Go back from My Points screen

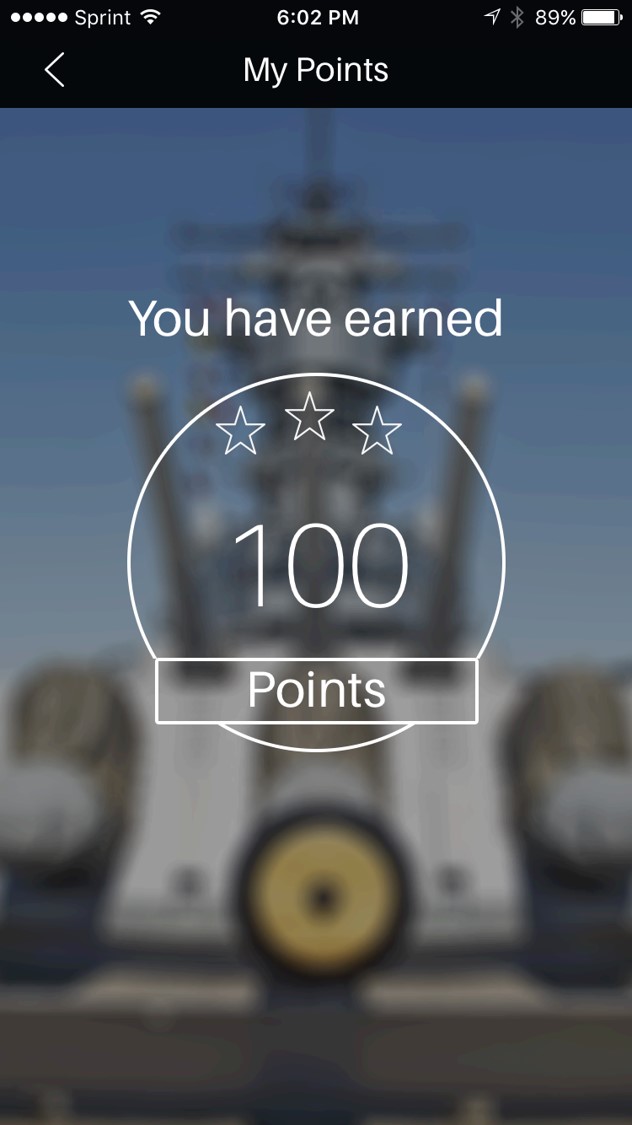[x=55, y=70]
